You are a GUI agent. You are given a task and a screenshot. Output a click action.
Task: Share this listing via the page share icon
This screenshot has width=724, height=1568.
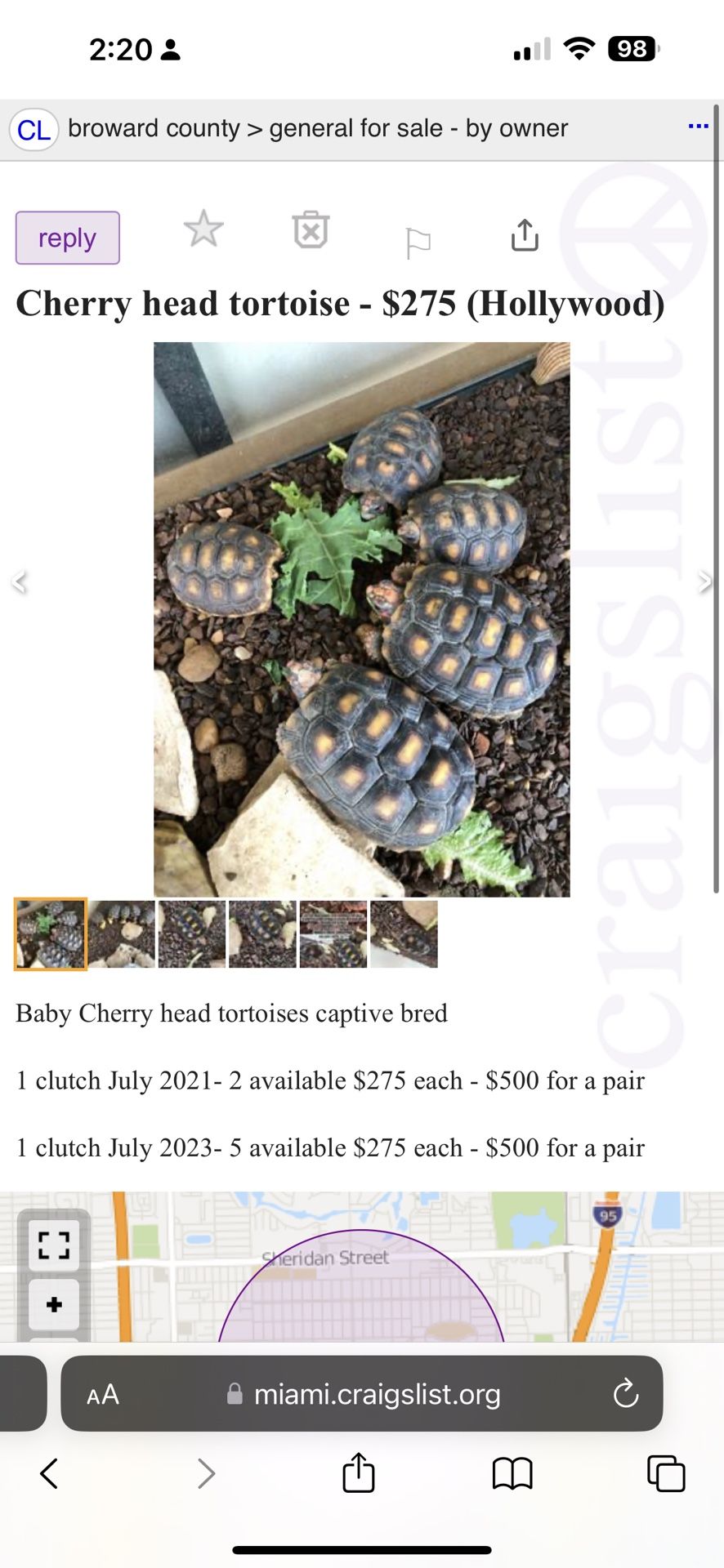pyautogui.click(x=525, y=235)
